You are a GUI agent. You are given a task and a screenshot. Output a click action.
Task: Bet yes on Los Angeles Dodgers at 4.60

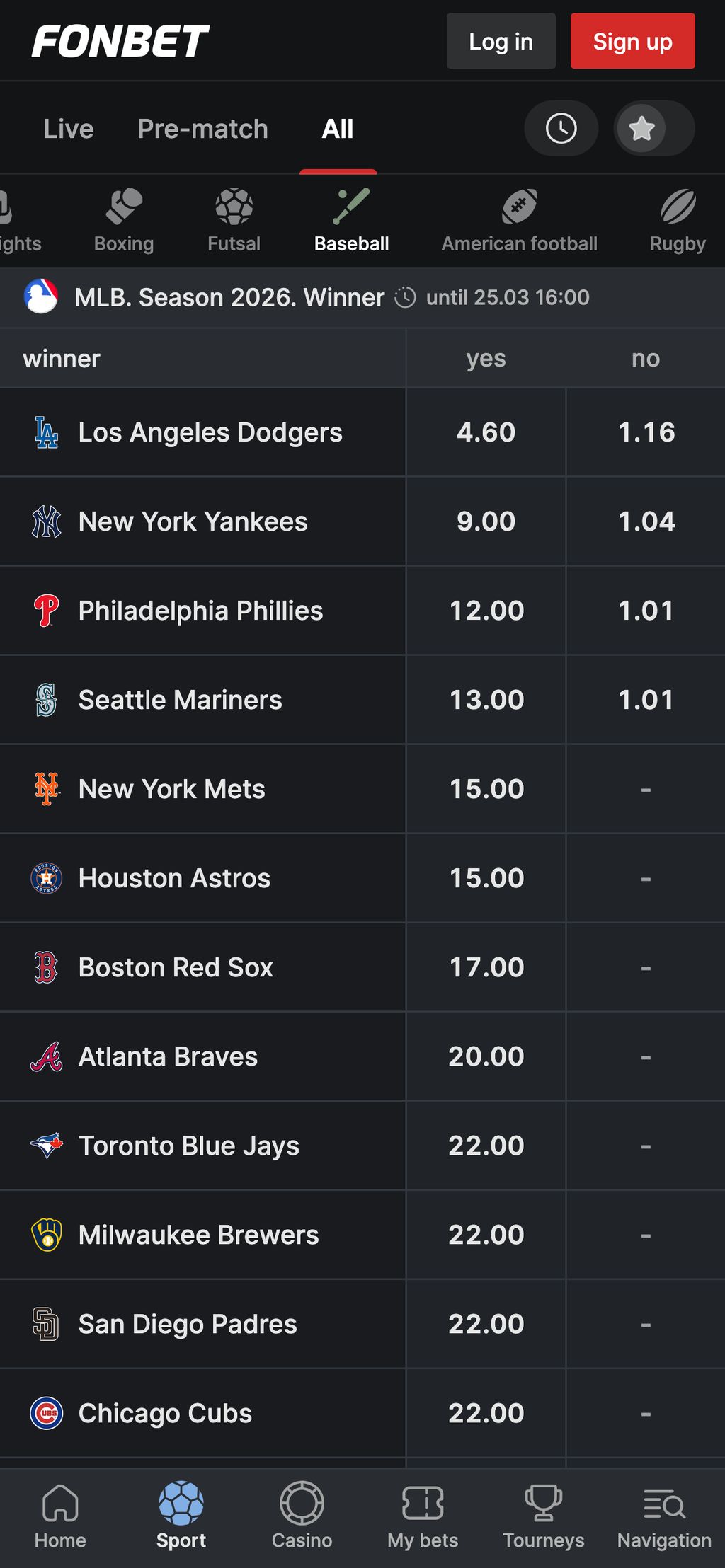tap(486, 432)
